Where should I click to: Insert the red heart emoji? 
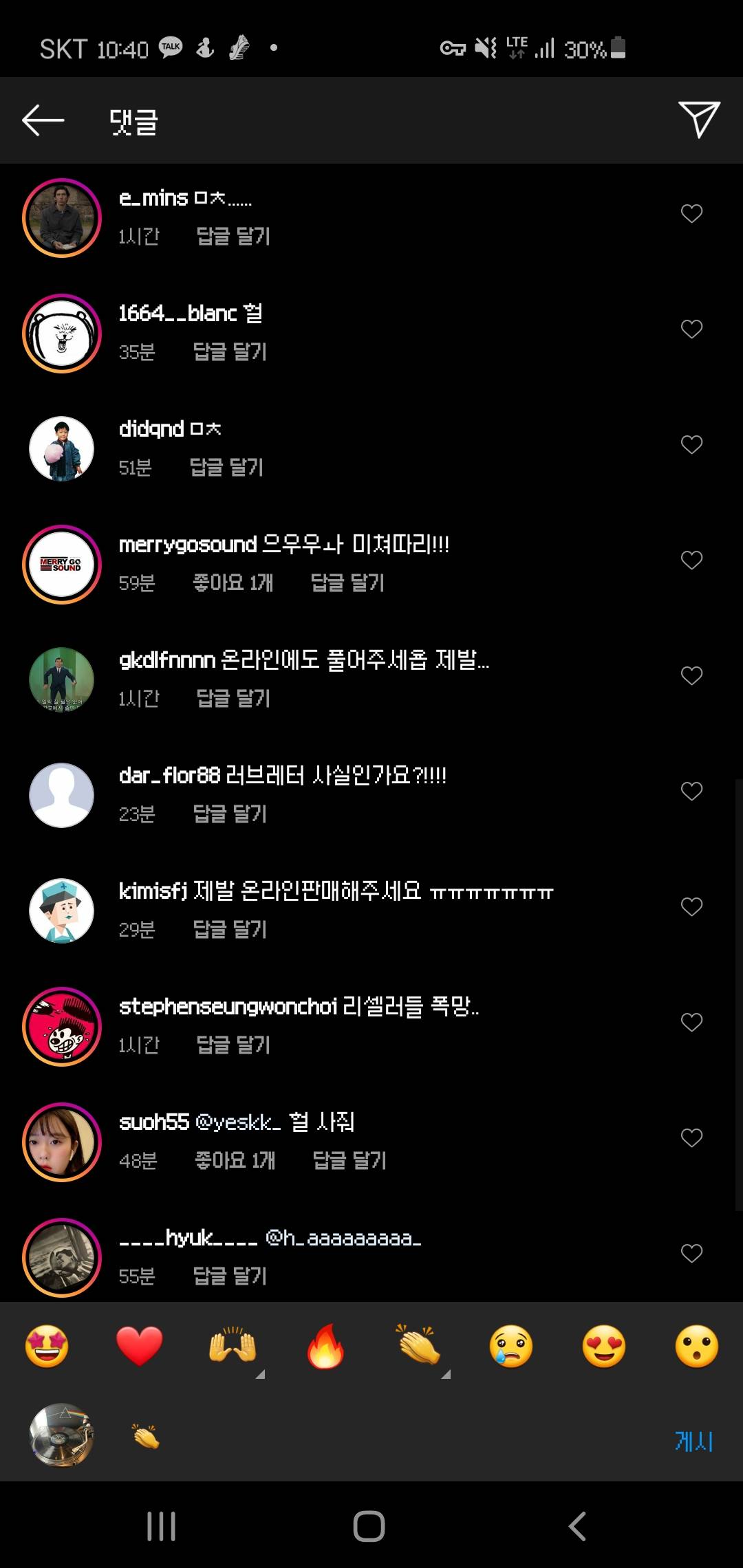[x=140, y=1347]
